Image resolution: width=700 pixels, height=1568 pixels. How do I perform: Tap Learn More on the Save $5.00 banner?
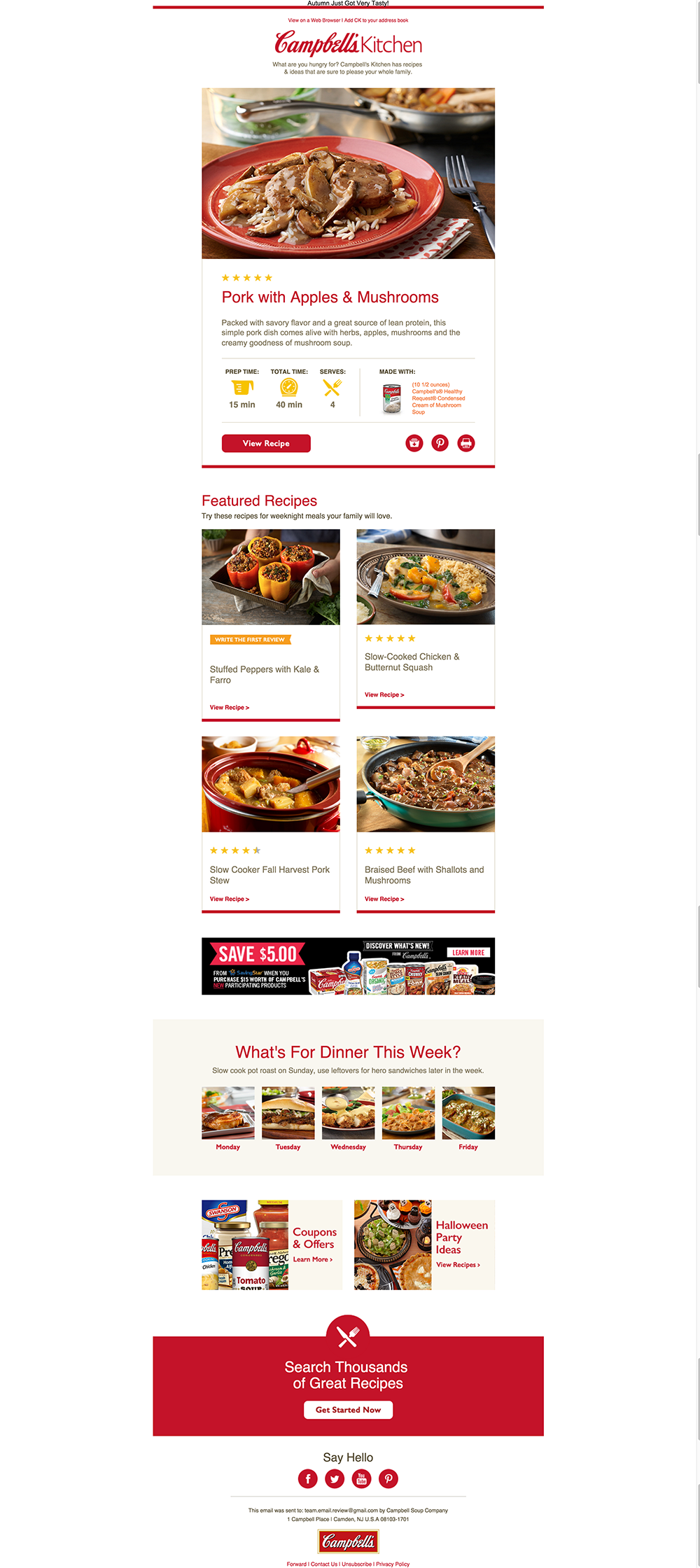point(468,953)
